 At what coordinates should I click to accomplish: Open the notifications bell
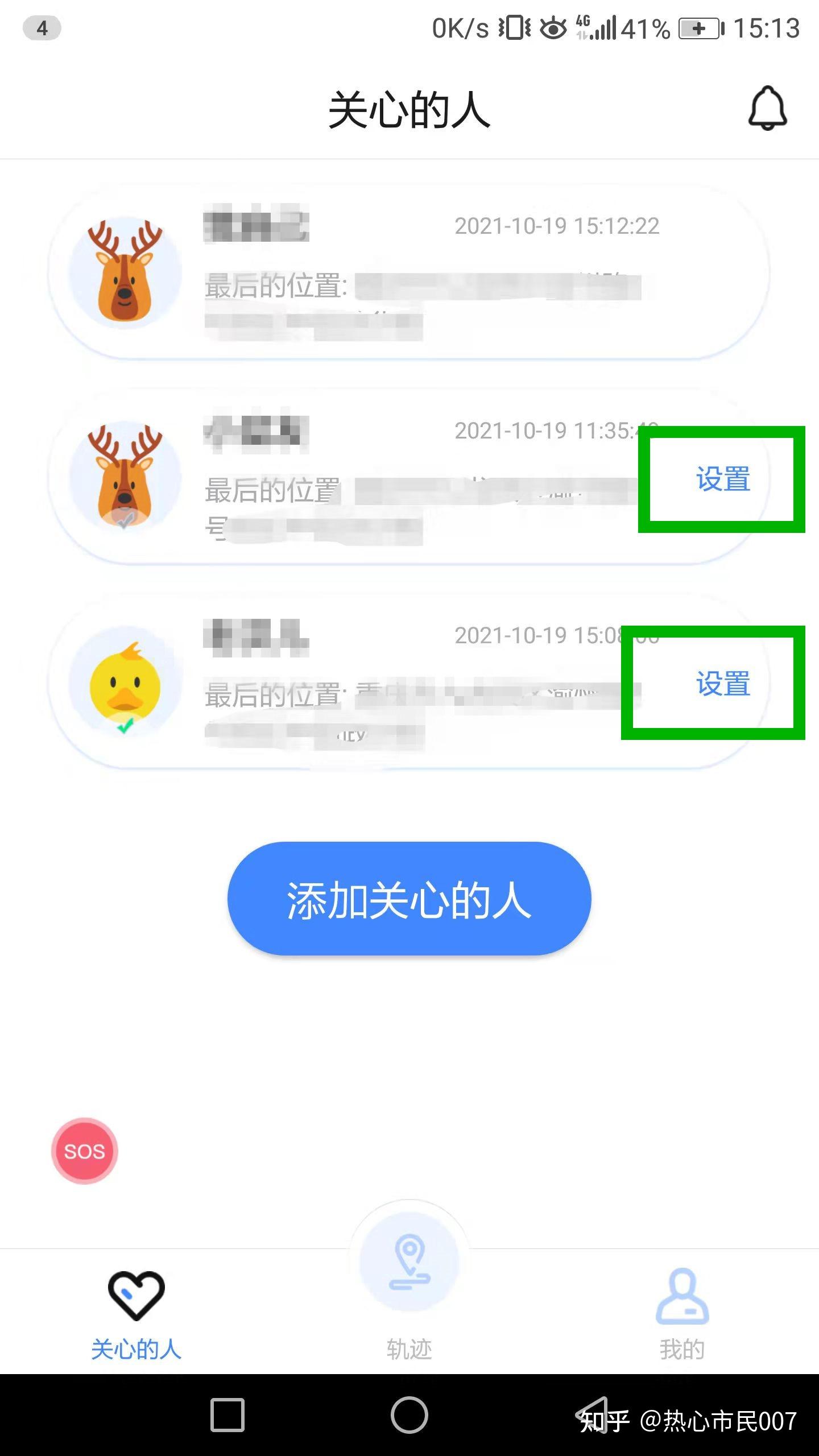767,108
